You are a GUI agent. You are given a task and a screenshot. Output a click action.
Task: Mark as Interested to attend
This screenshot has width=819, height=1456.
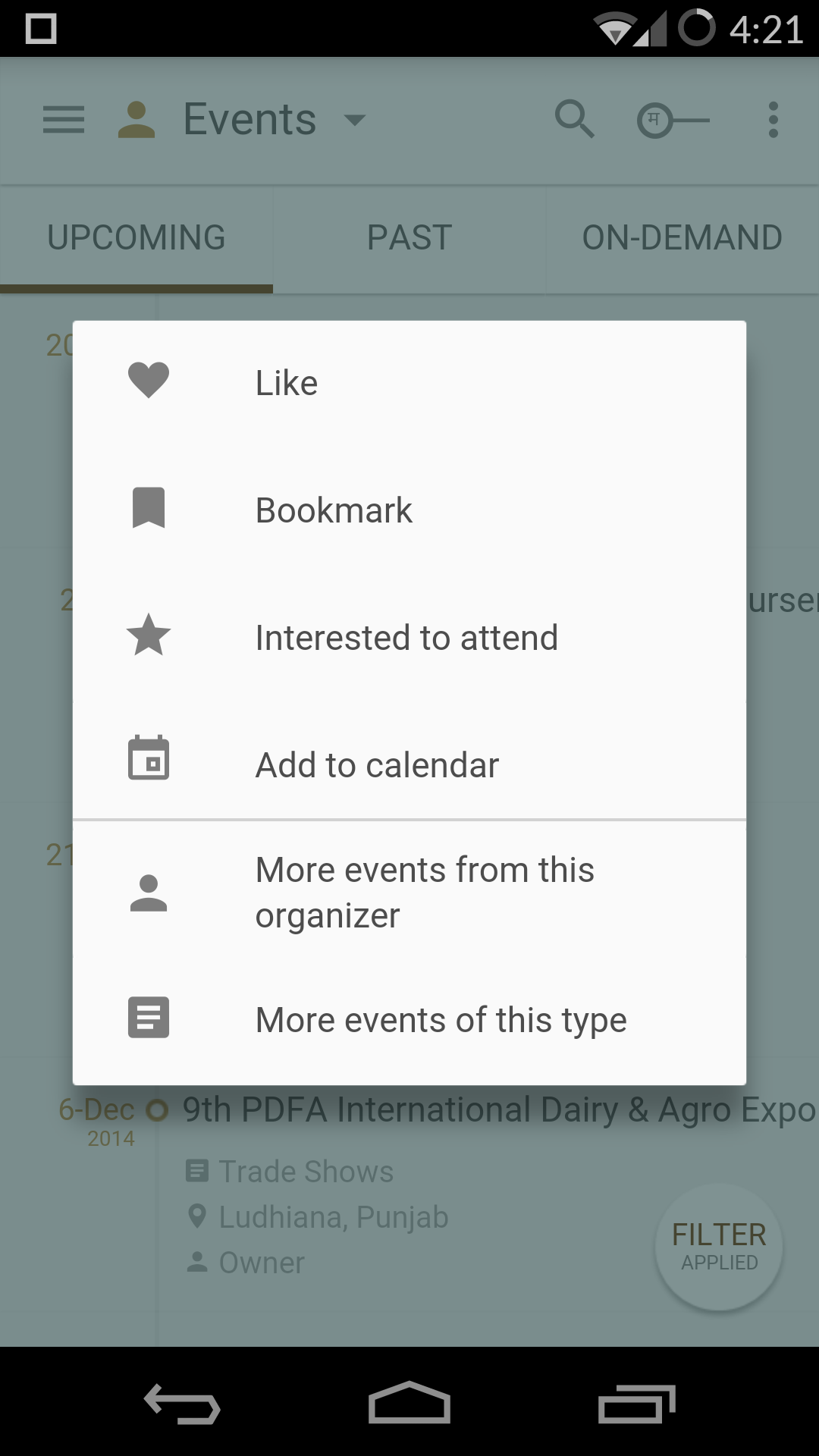point(409,637)
